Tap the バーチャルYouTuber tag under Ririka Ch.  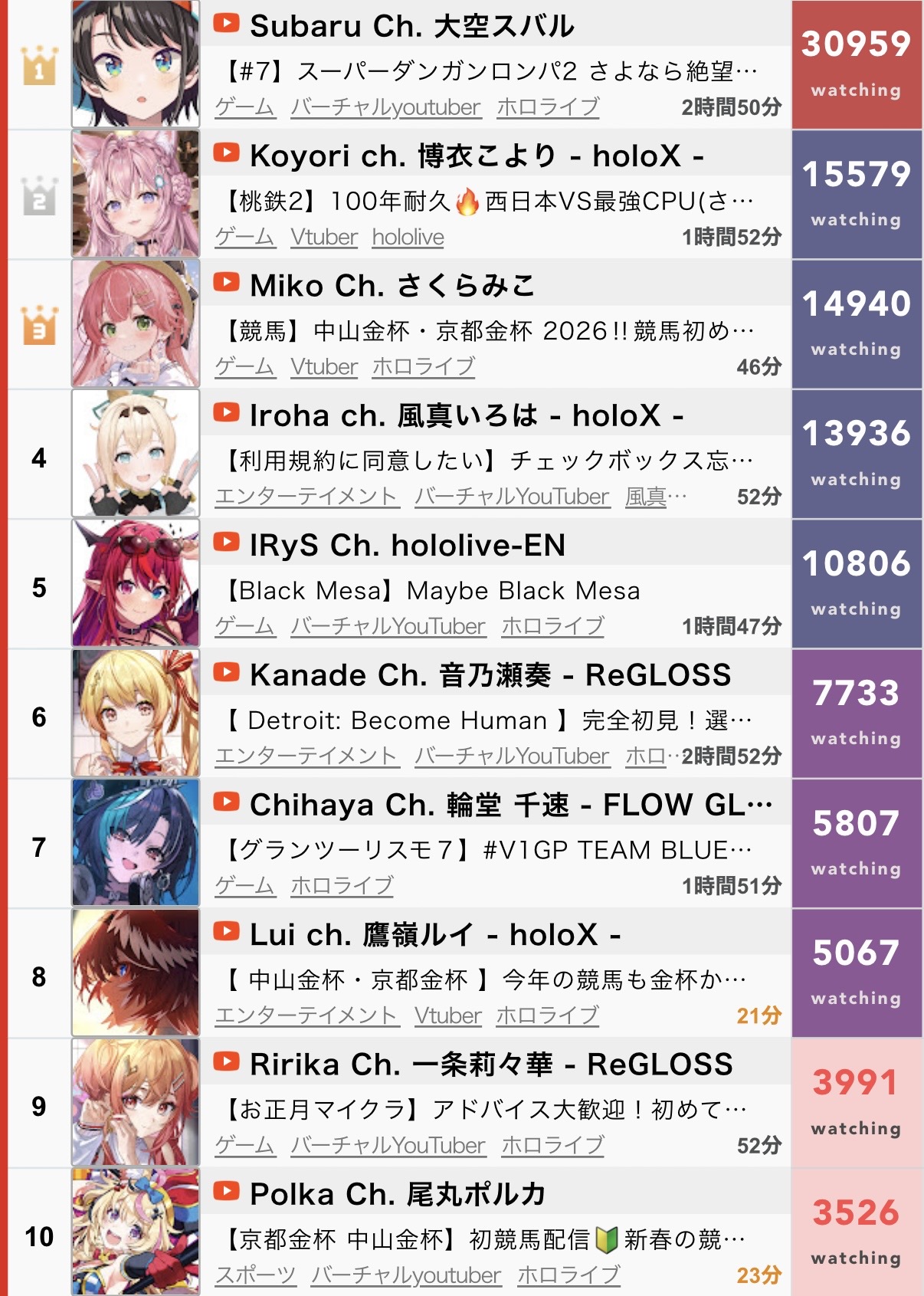click(x=388, y=1145)
